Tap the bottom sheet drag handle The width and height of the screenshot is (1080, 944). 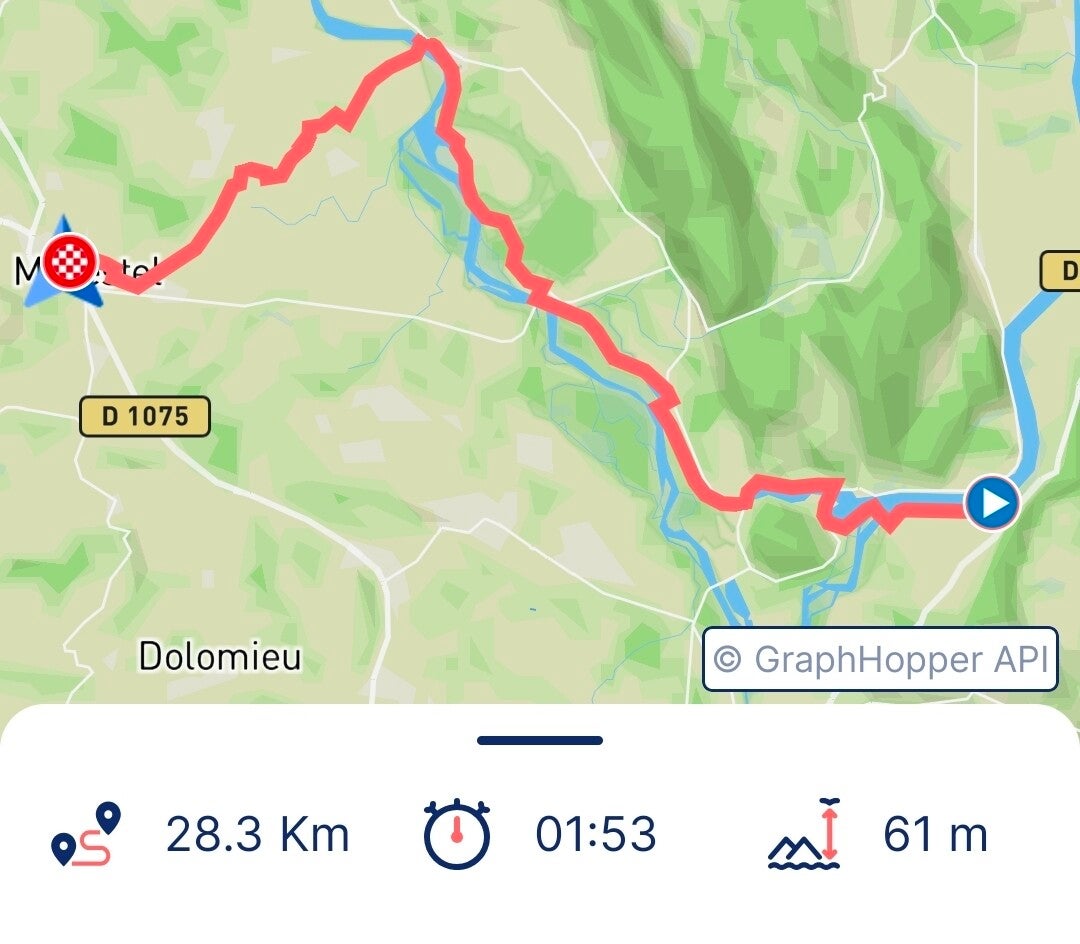[x=540, y=740]
